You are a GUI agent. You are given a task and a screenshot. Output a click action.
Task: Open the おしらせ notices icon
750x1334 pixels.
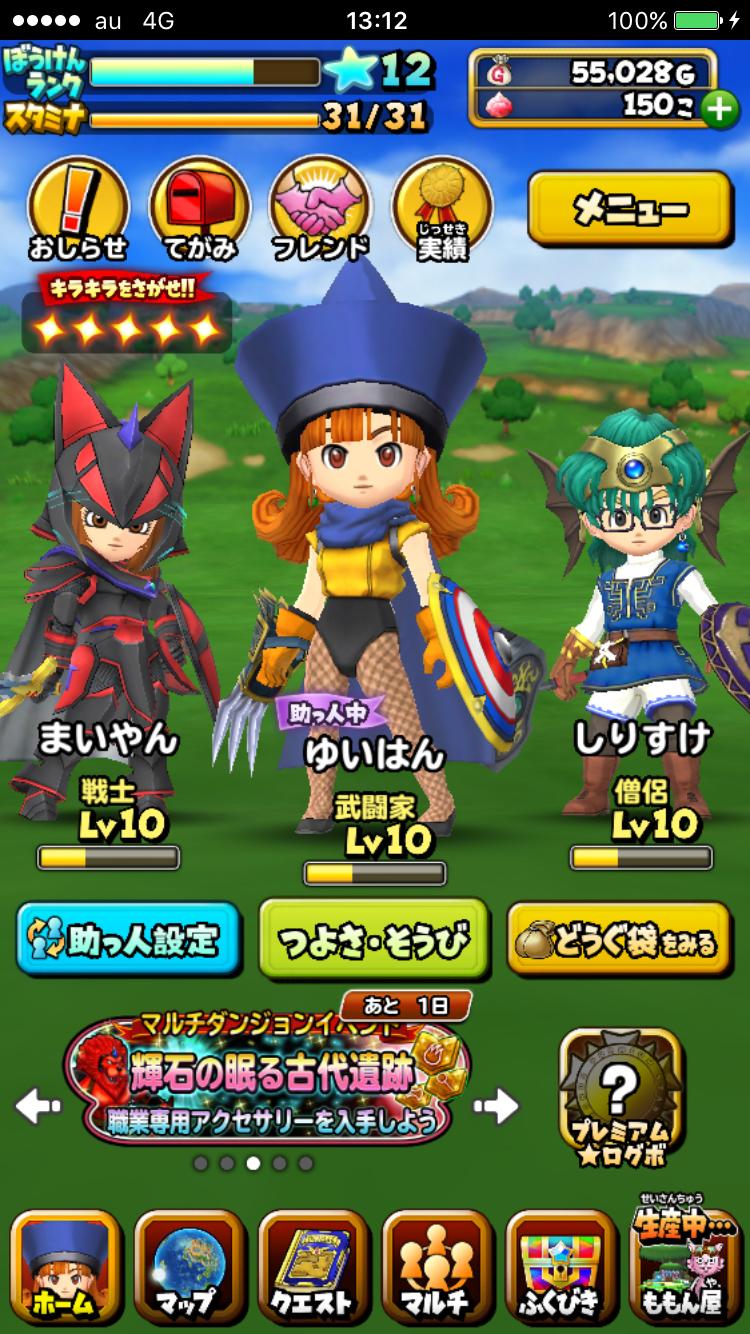tap(78, 212)
